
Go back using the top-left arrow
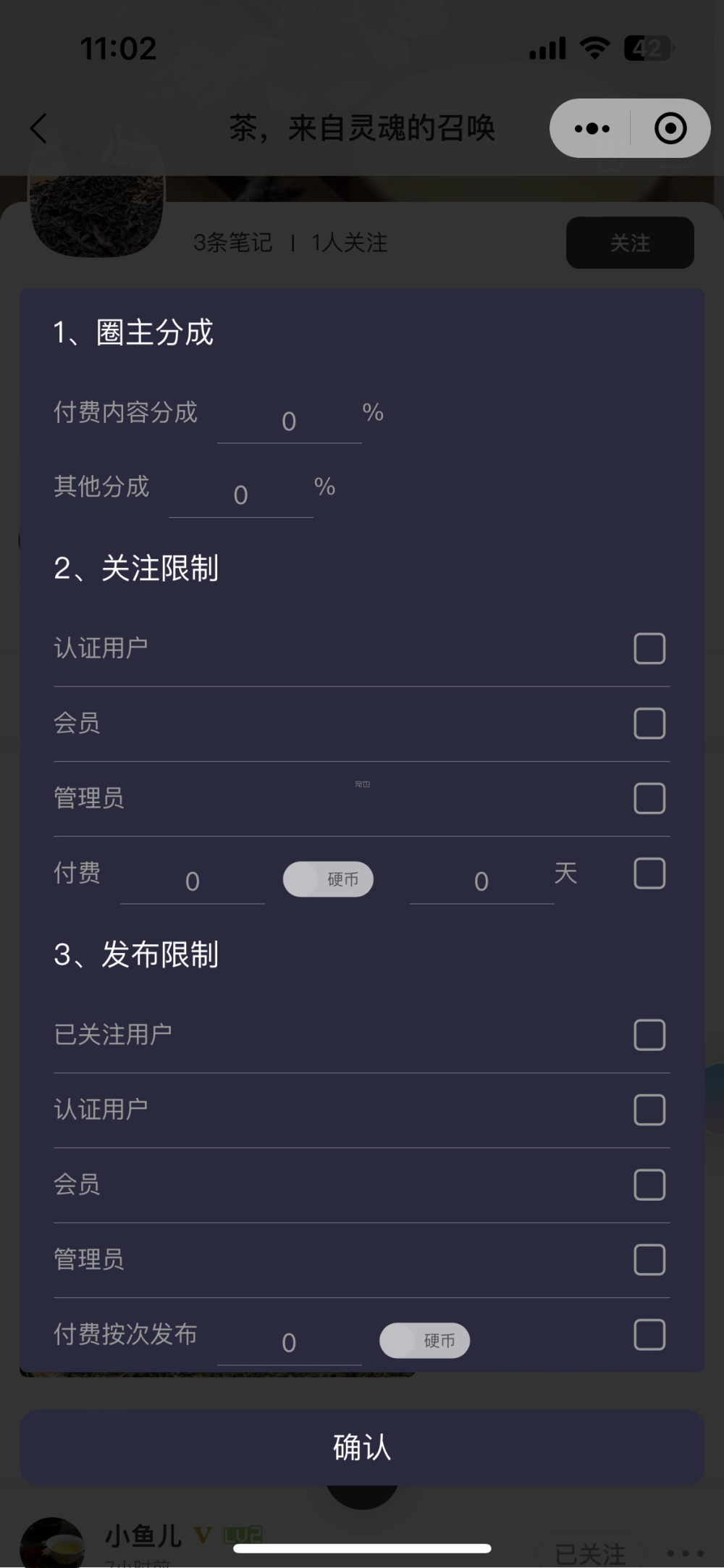pyautogui.click(x=39, y=129)
